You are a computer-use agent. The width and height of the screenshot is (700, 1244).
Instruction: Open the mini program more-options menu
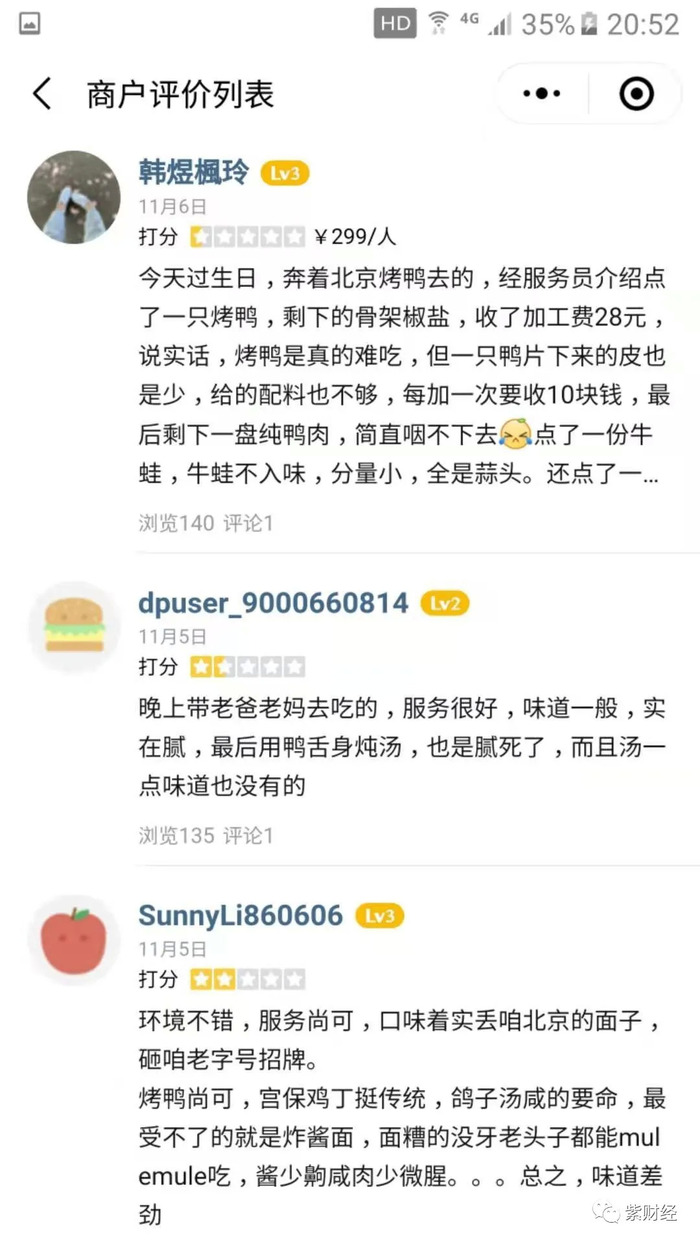(542, 94)
